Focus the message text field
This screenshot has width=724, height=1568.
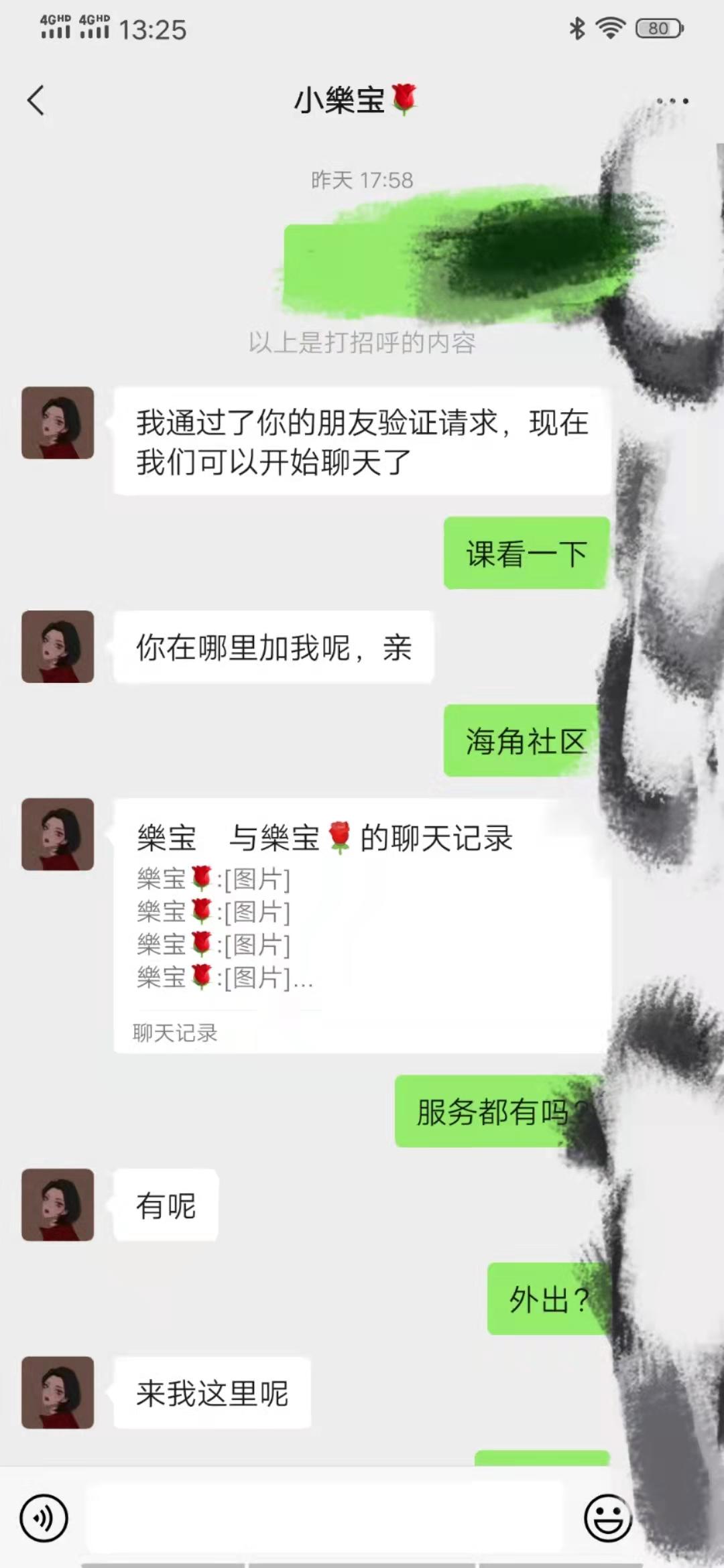[325, 1518]
